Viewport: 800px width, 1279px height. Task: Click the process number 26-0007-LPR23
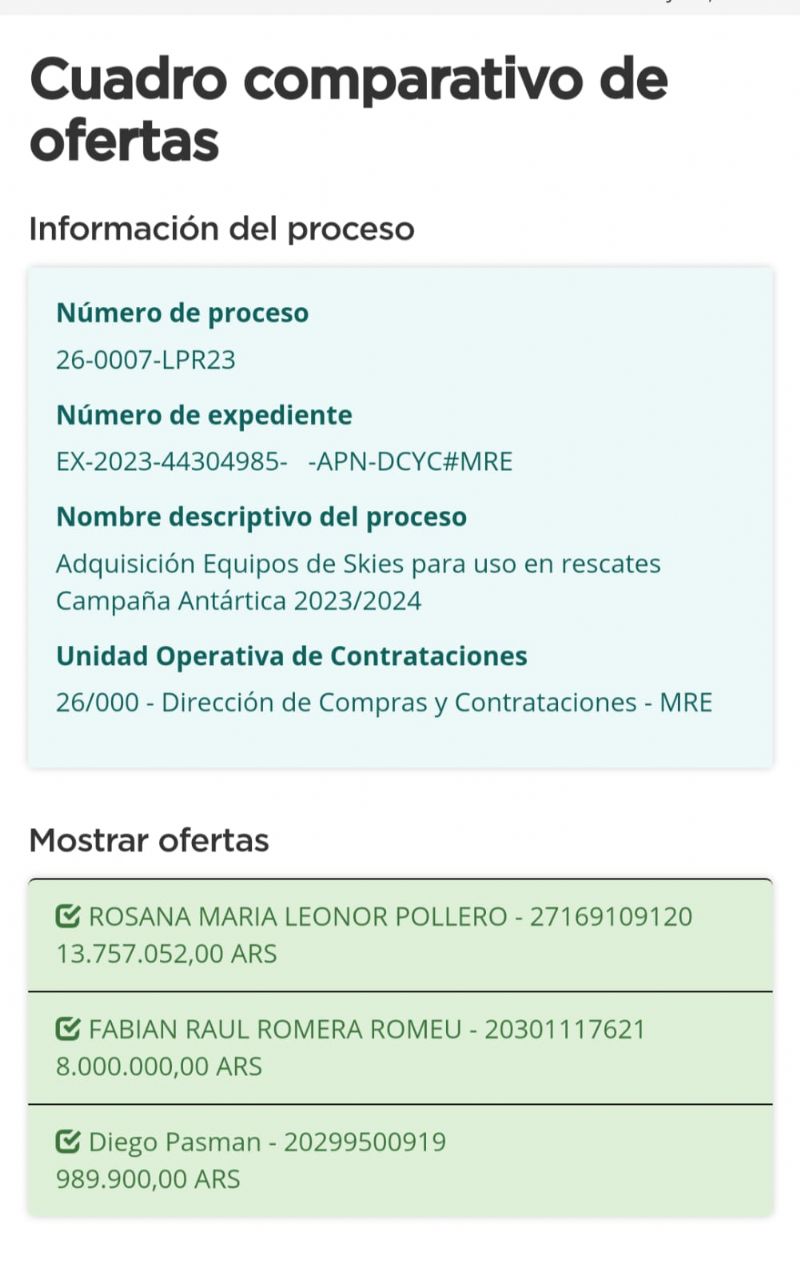click(147, 360)
